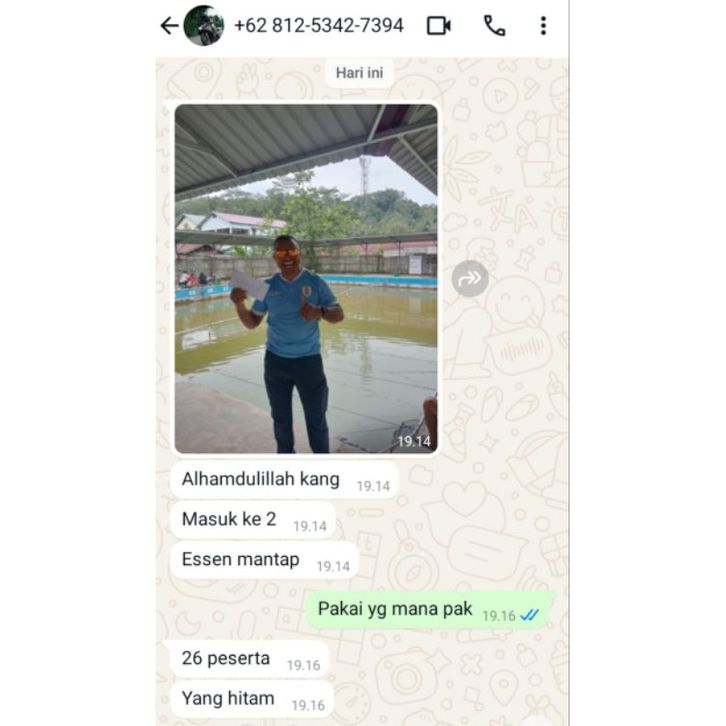Screen dimensions: 726x726
Task: Start a voice call
Action: pyautogui.click(x=494, y=26)
